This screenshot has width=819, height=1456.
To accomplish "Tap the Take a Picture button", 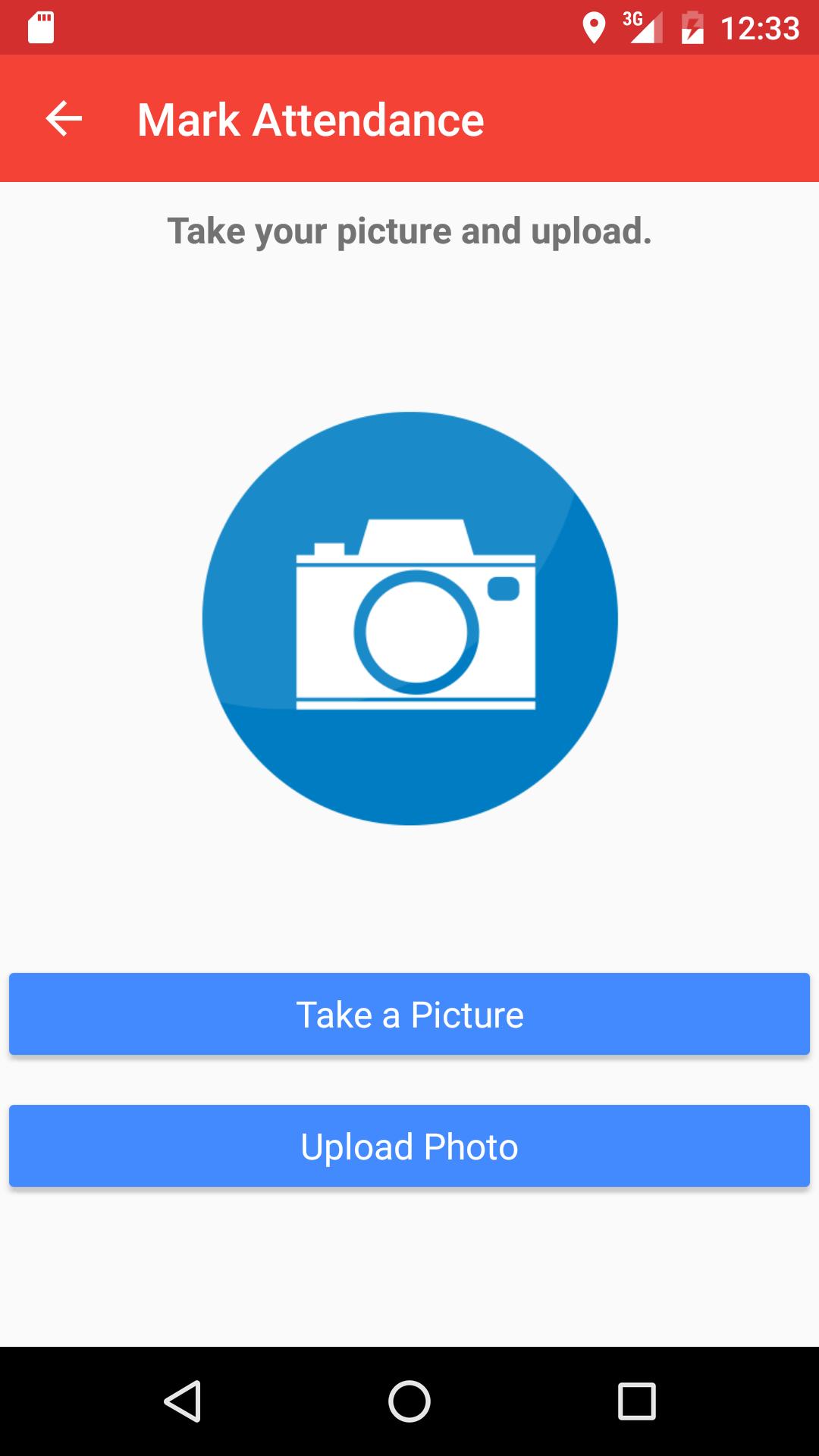I will pyautogui.click(x=409, y=1014).
